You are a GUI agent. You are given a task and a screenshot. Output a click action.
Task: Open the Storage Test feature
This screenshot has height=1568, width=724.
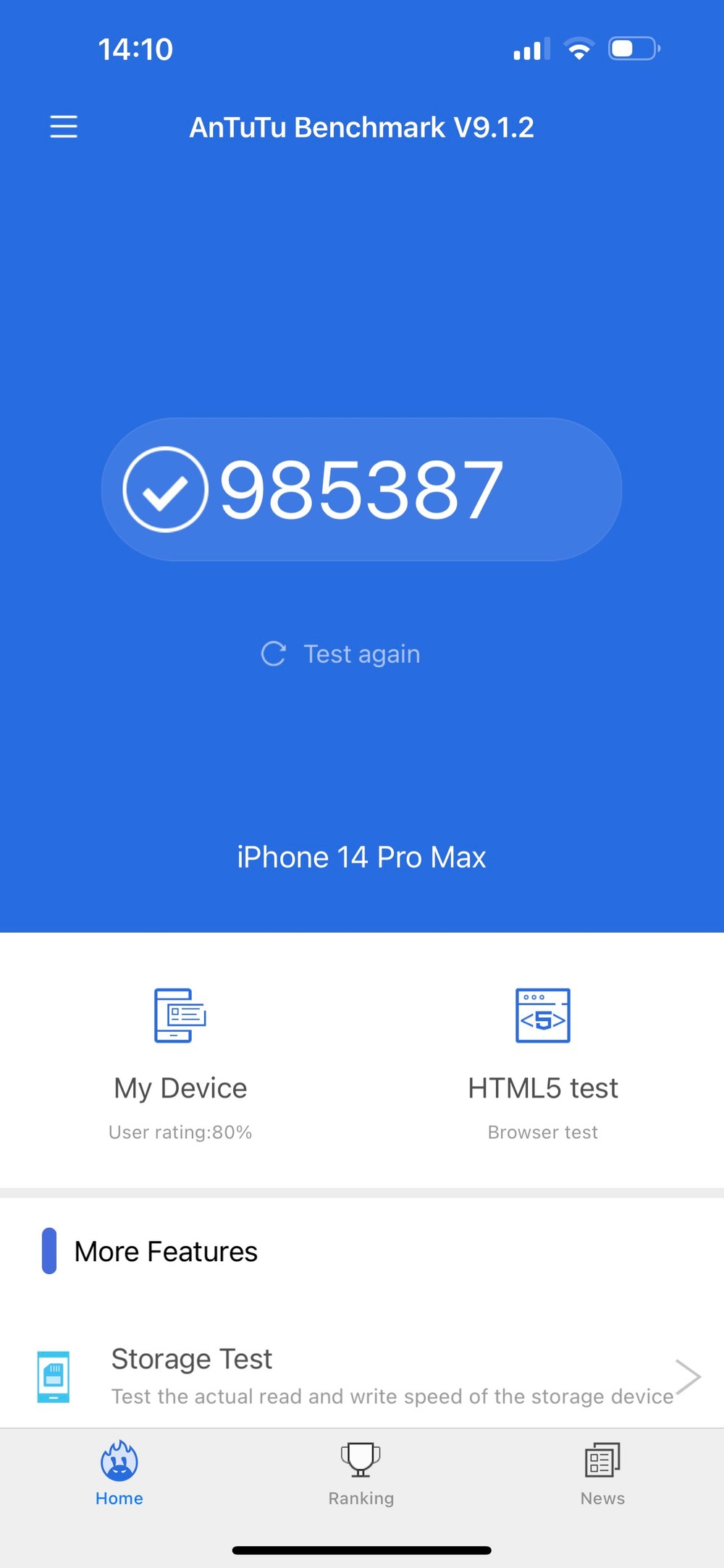tap(362, 1376)
